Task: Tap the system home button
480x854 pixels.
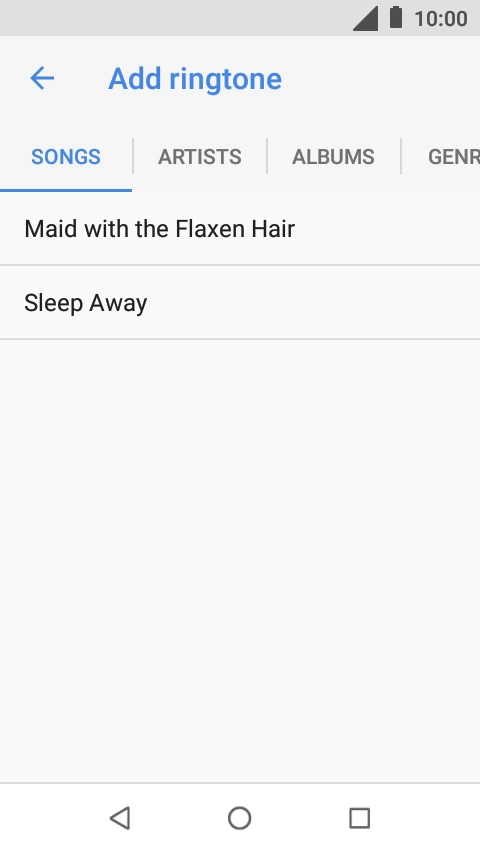Action: [x=240, y=818]
